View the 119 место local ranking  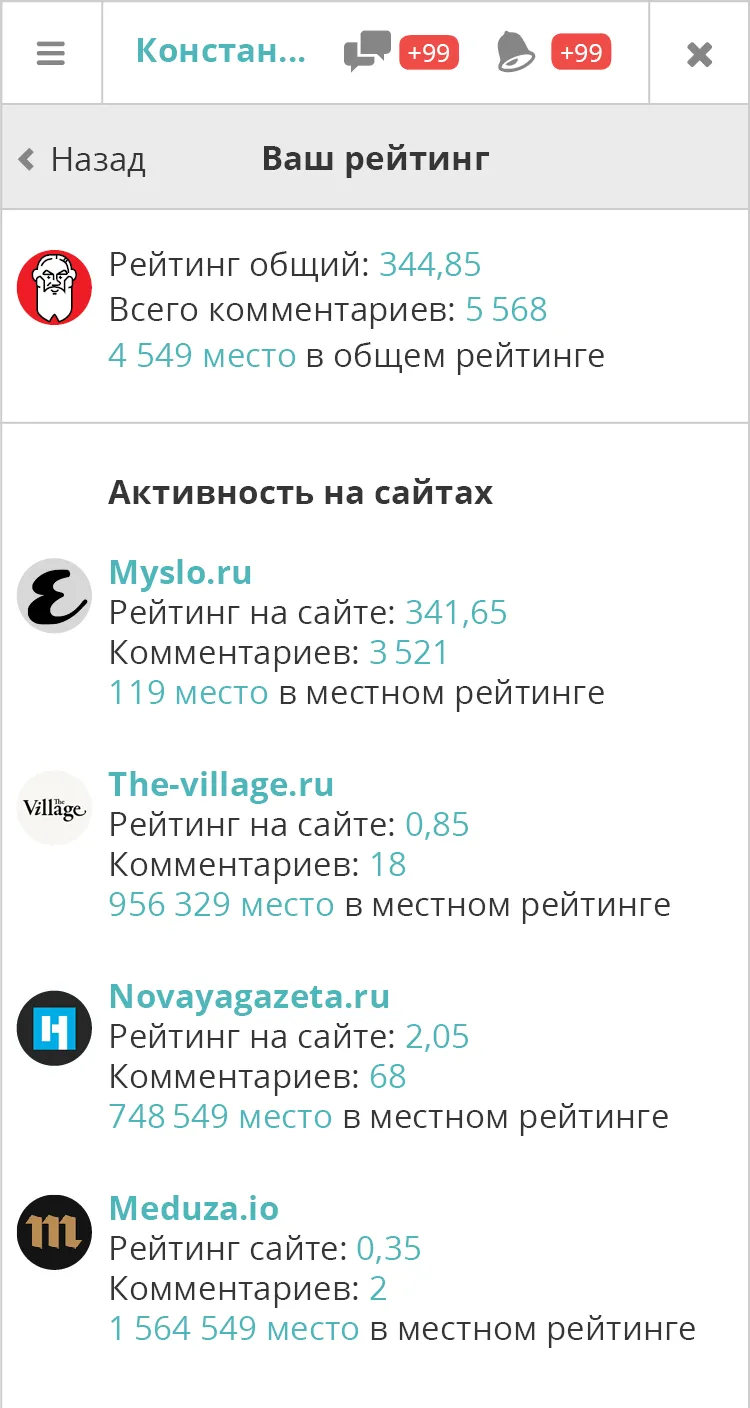[x=188, y=693]
